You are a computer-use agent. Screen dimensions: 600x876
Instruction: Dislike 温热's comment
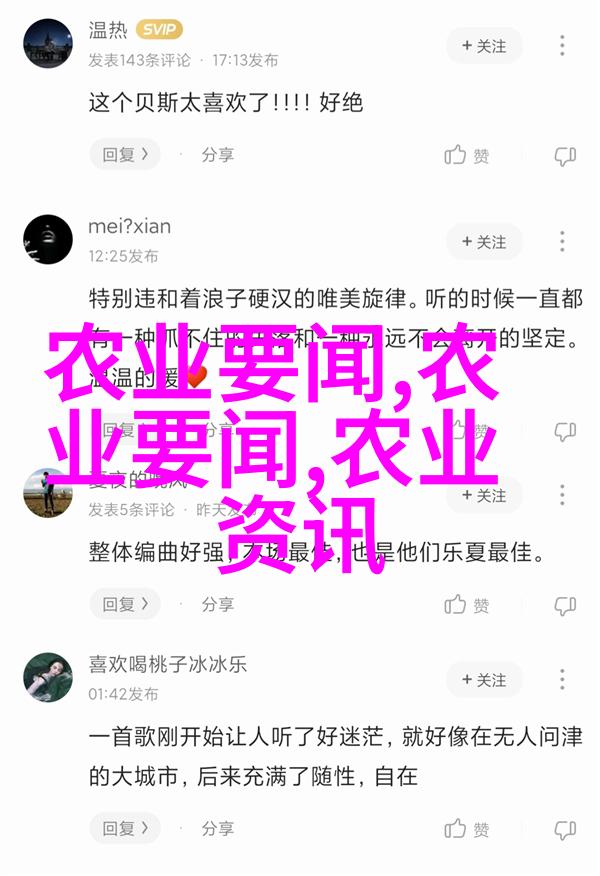coord(565,155)
